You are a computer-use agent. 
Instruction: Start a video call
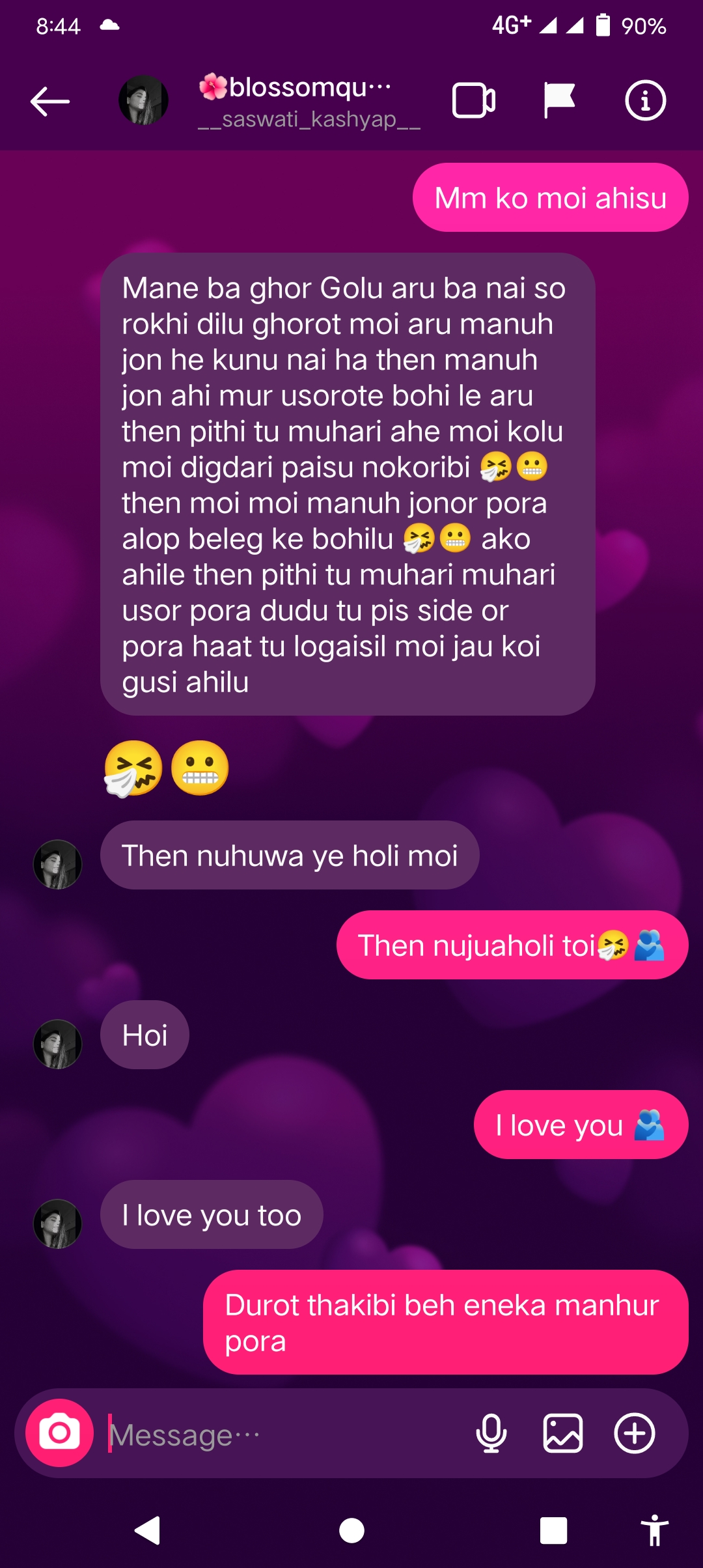tap(474, 101)
